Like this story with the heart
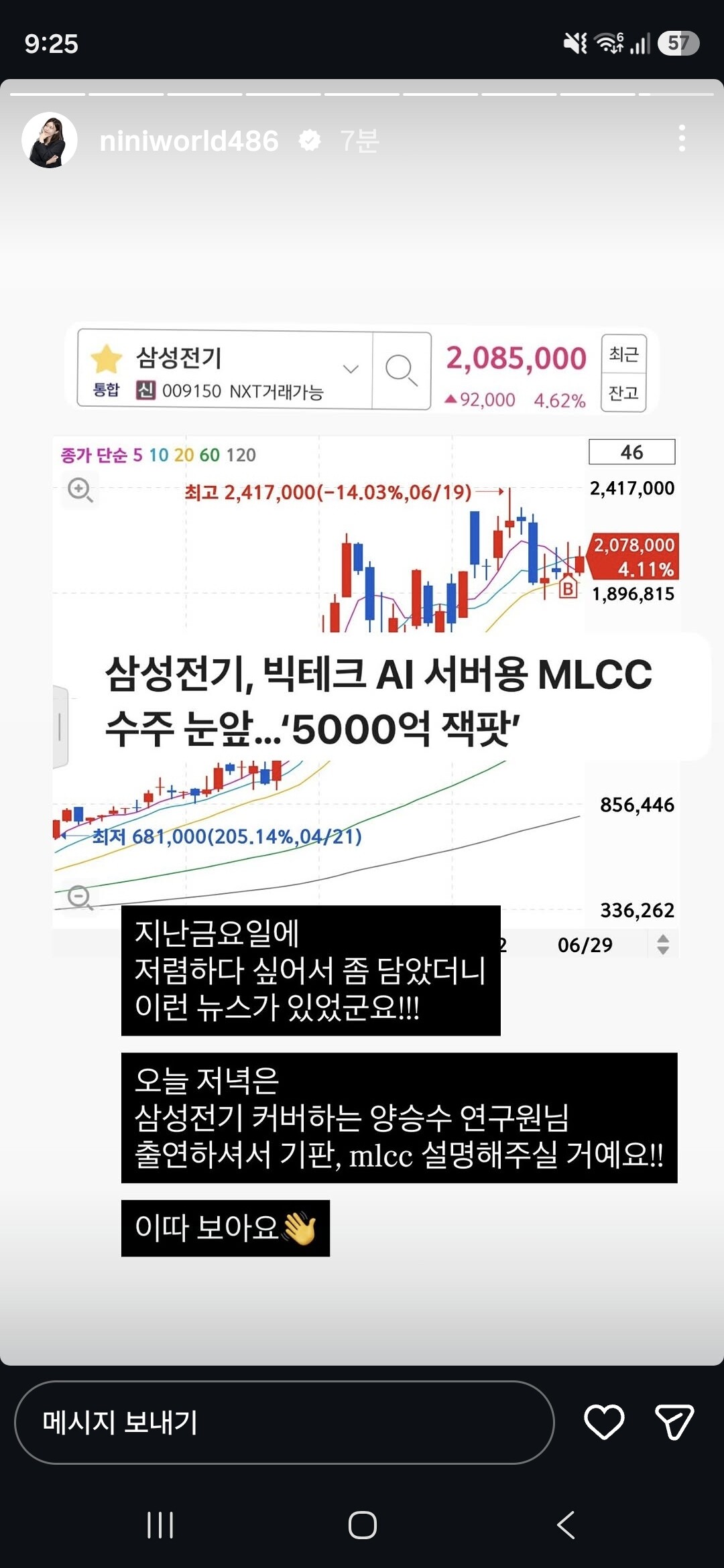Image resolution: width=724 pixels, height=1568 pixels. click(604, 1422)
